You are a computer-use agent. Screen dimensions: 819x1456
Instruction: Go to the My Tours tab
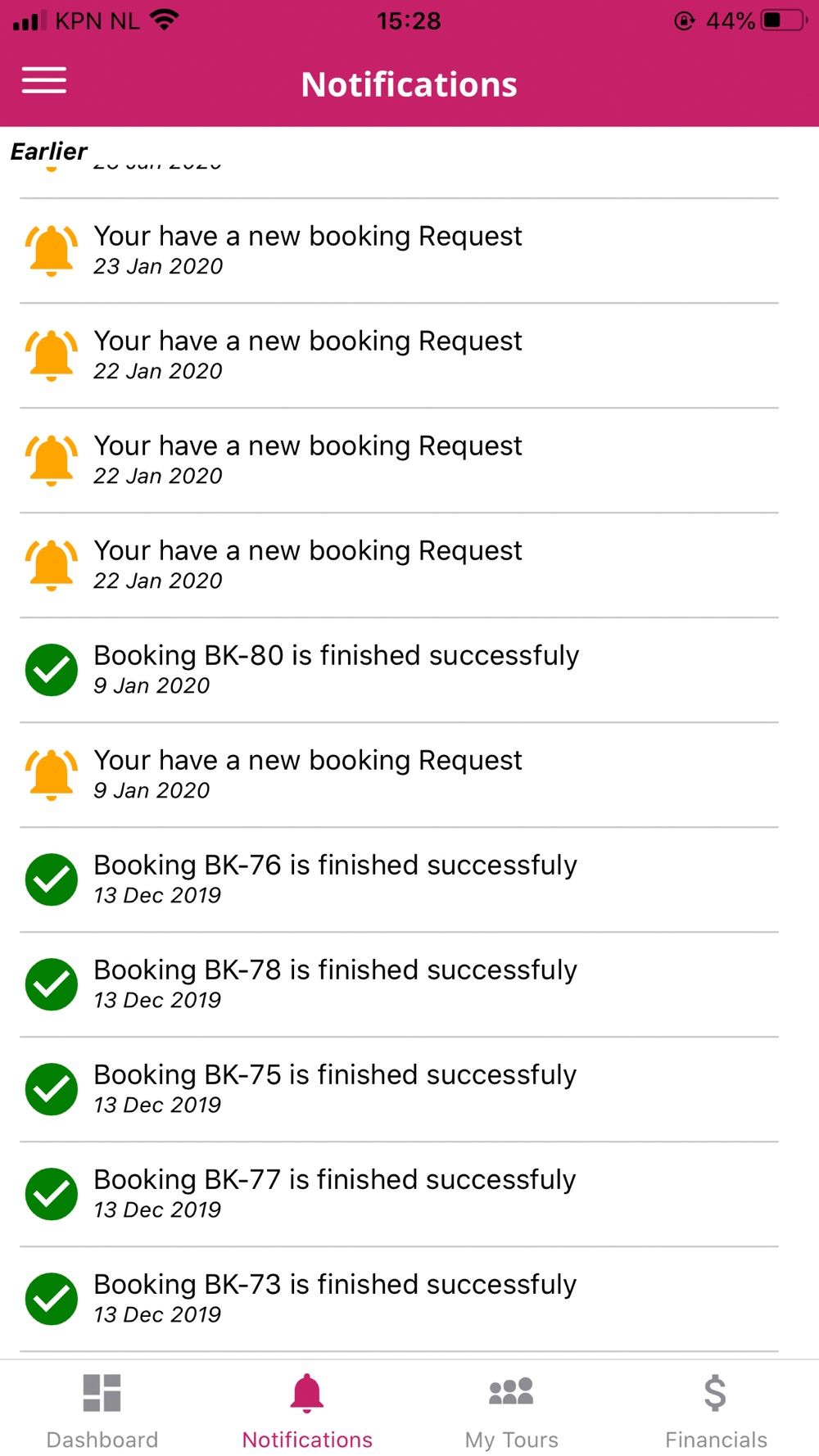point(512,1410)
